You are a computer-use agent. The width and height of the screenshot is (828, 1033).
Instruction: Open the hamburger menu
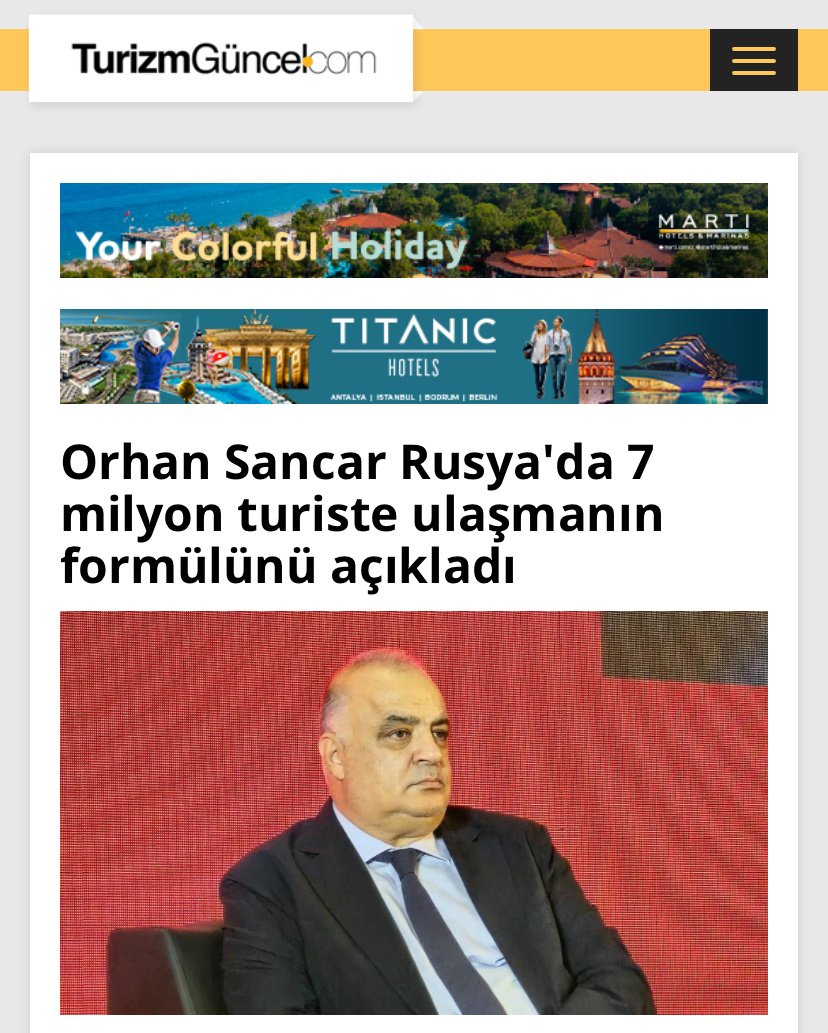click(x=754, y=60)
